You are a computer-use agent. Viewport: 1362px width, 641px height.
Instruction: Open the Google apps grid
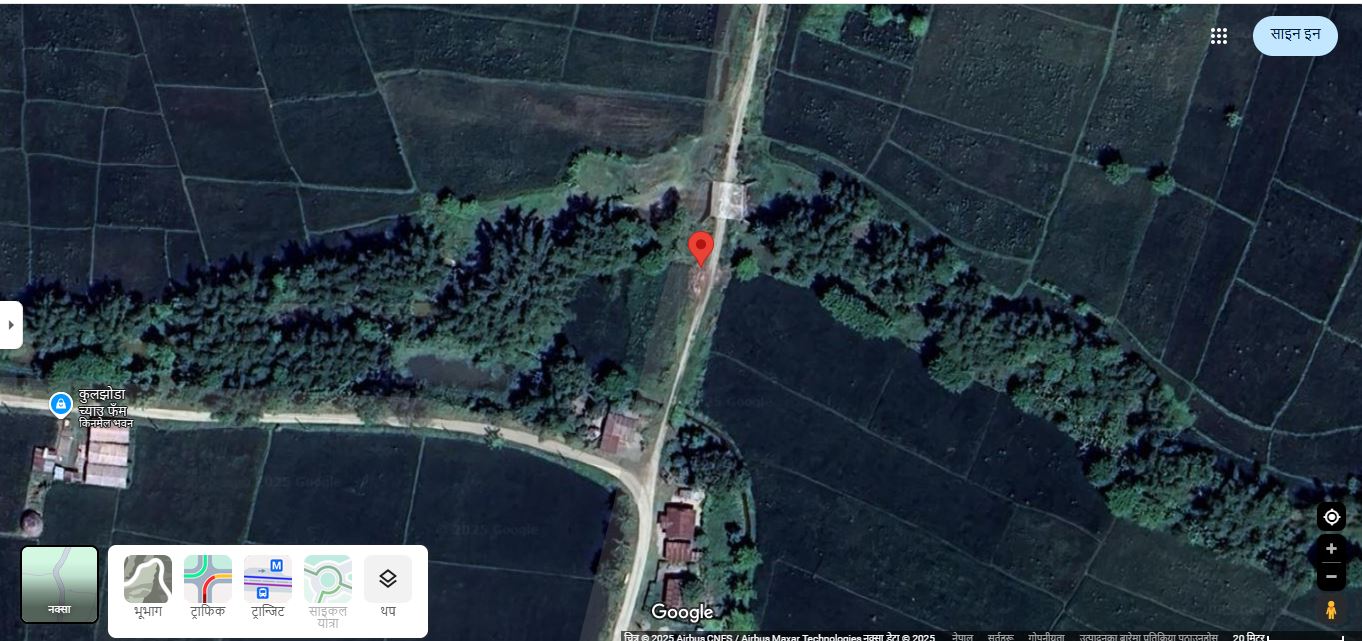click(1218, 36)
